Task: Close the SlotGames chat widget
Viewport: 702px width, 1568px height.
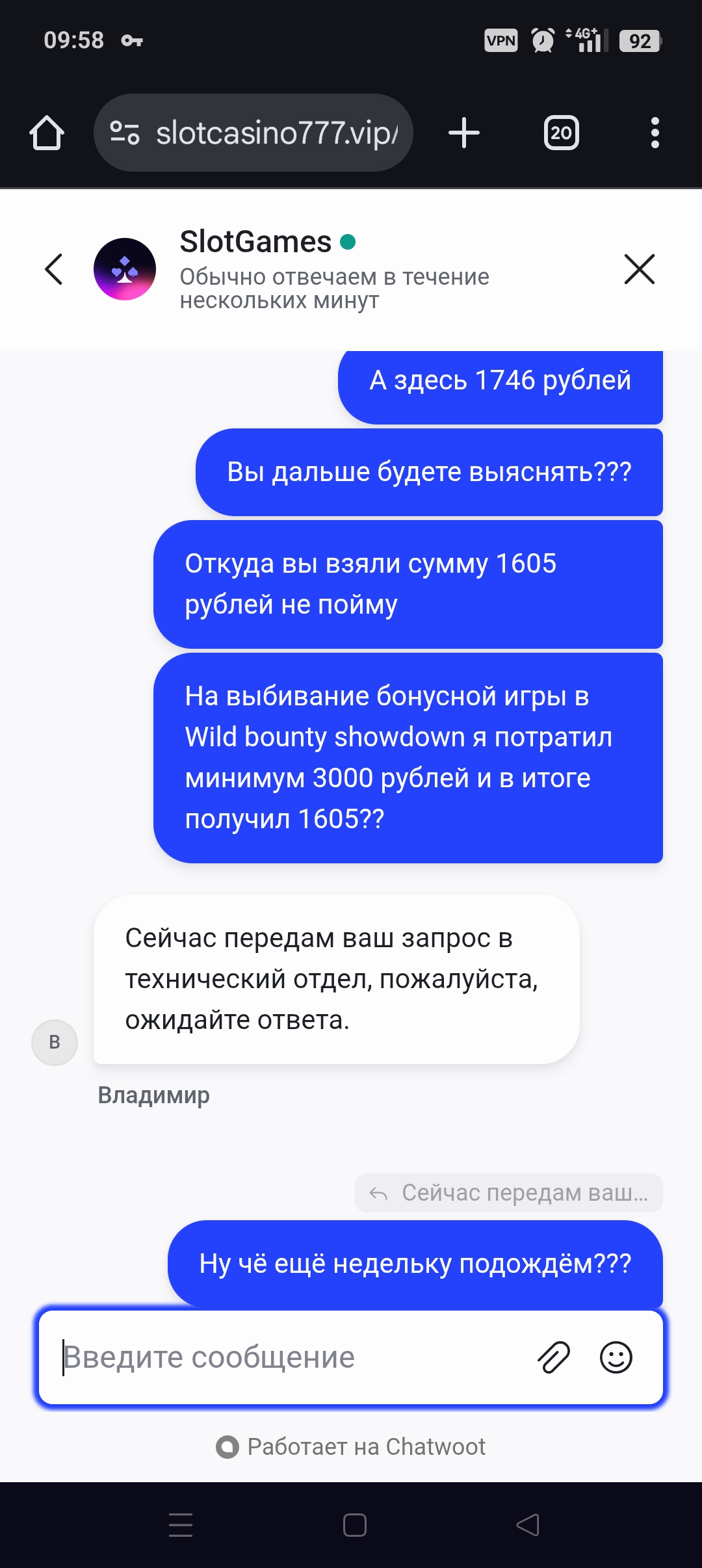Action: pos(639,269)
